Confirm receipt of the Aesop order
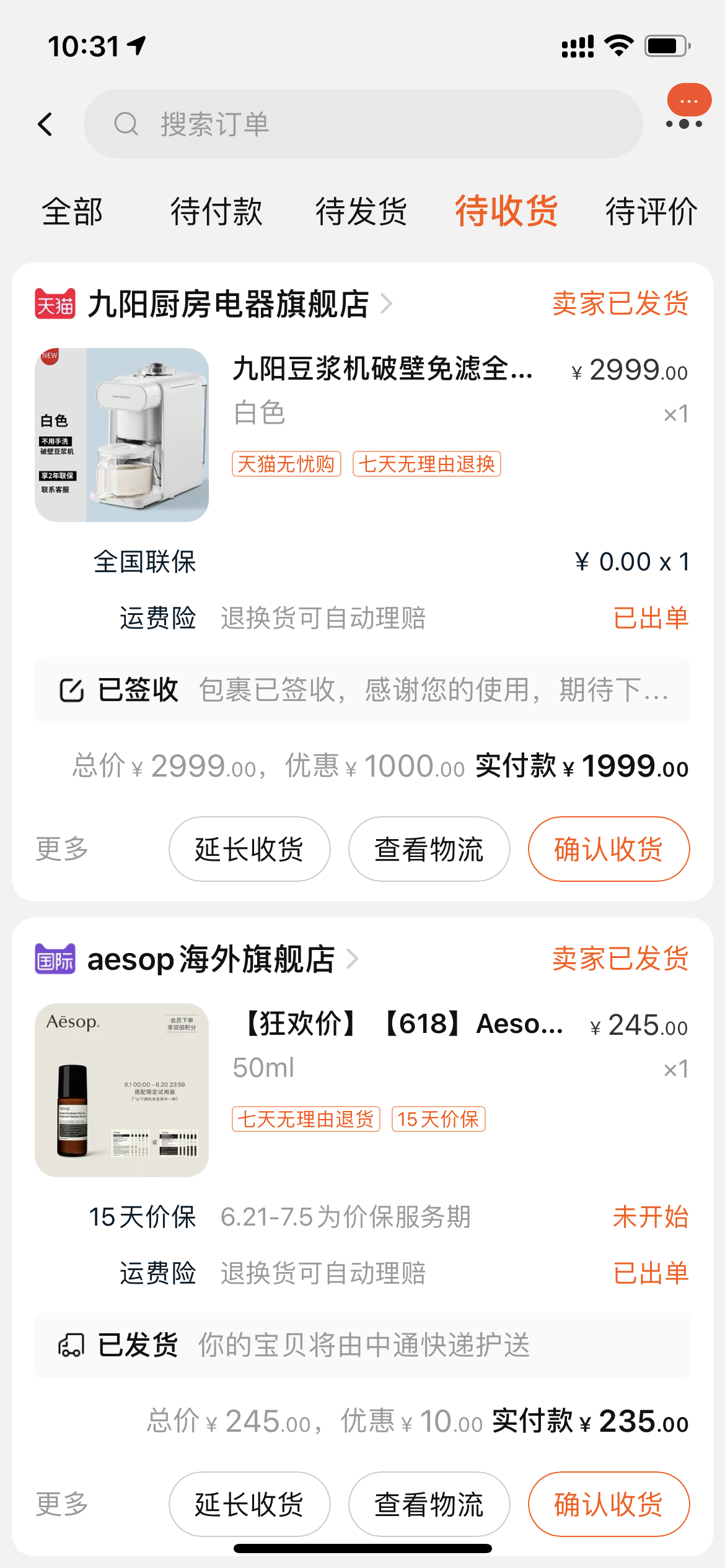This screenshot has height=1568, width=725. [x=609, y=1504]
